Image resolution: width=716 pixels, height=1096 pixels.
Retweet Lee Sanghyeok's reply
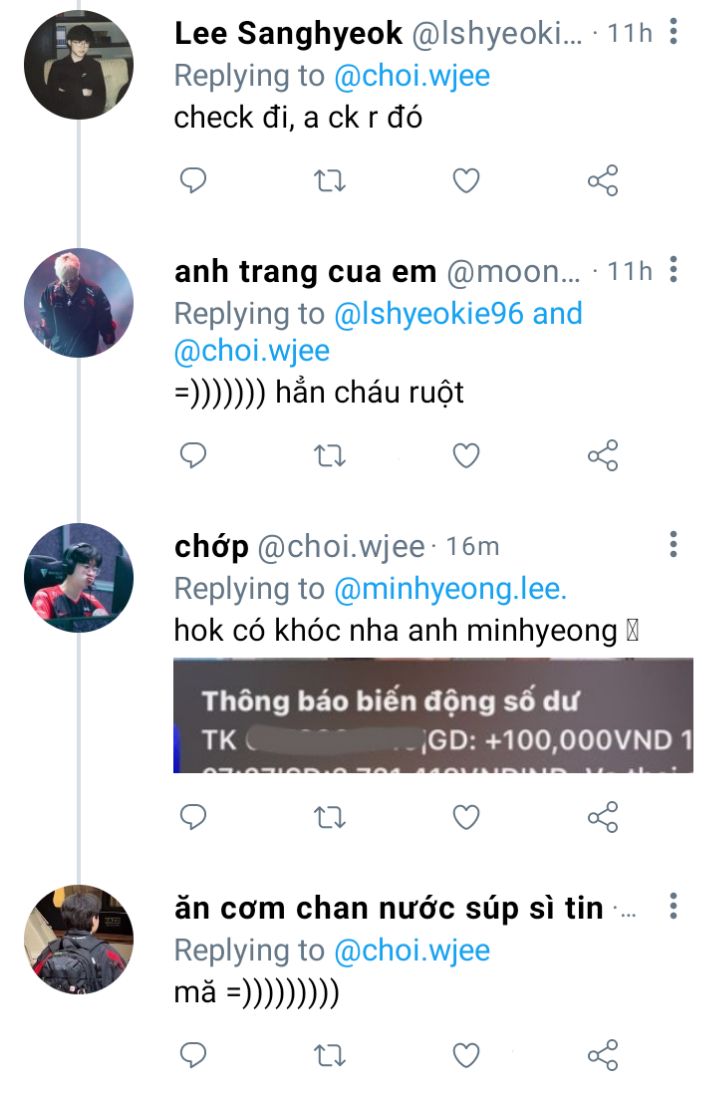pyautogui.click(x=330, y=181)
